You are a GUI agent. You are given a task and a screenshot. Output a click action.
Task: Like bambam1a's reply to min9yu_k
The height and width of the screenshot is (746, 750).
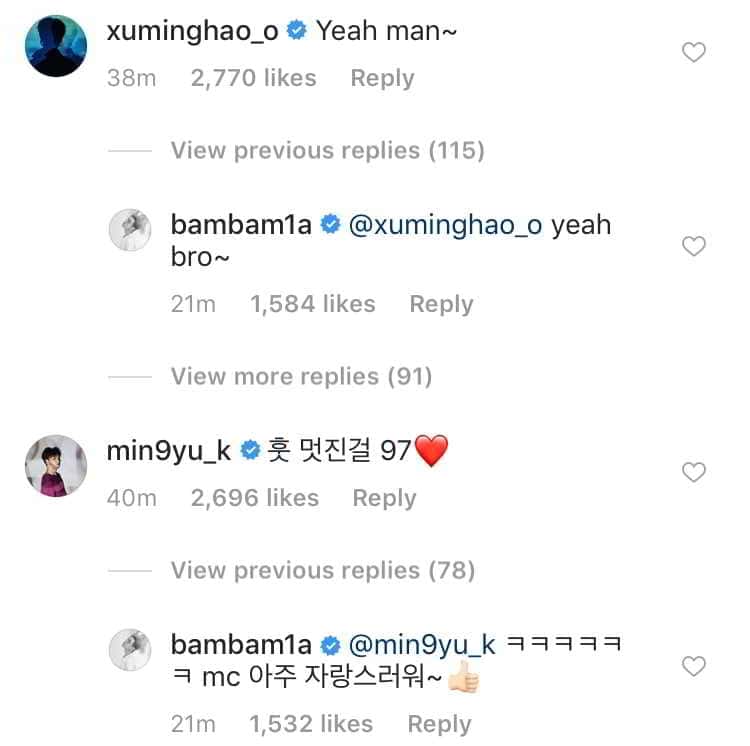coord(693,666)
